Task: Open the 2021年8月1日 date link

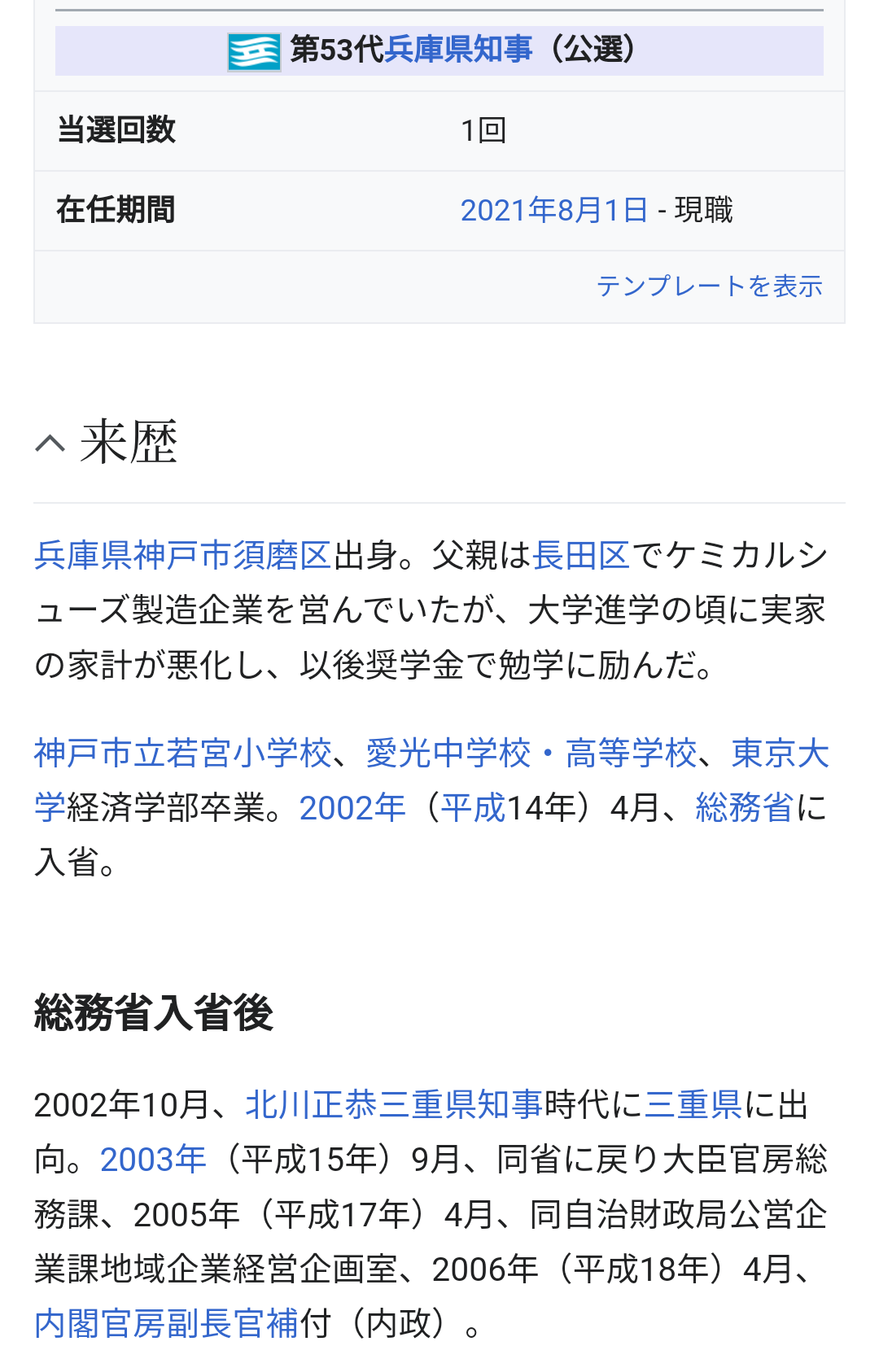Action: coord(553,211)
